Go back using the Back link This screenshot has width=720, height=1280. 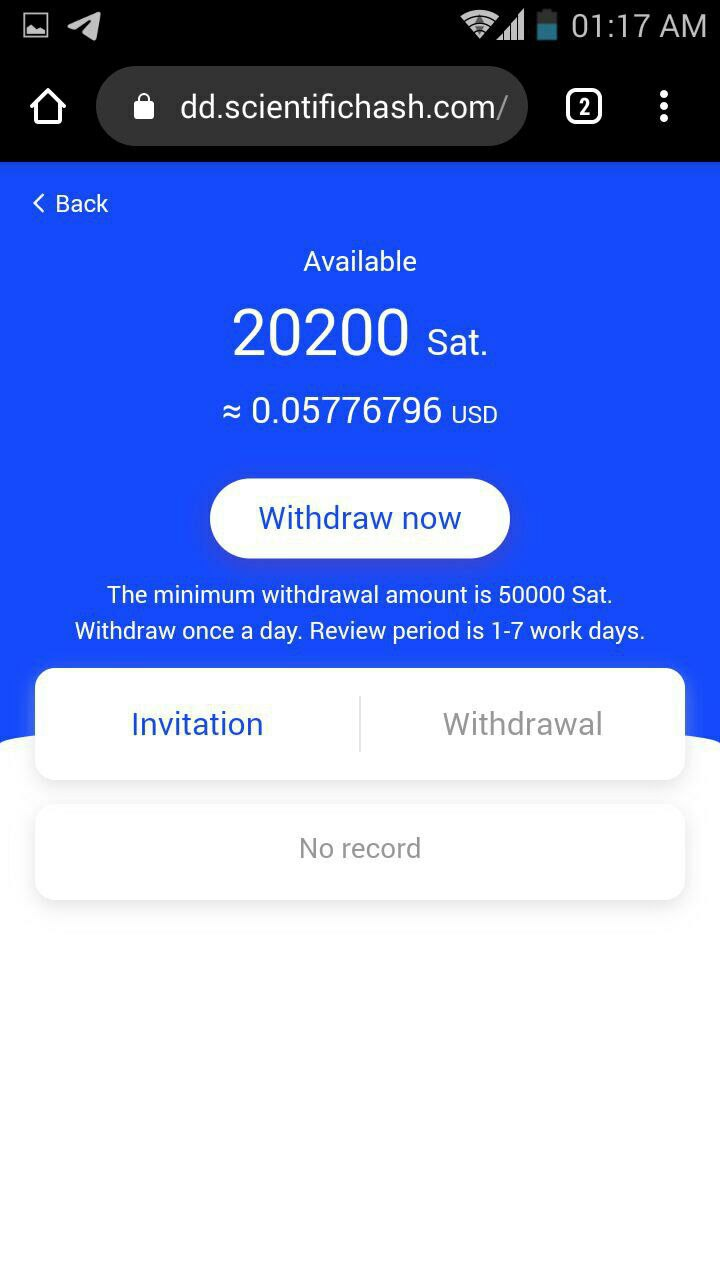point(70,204)
